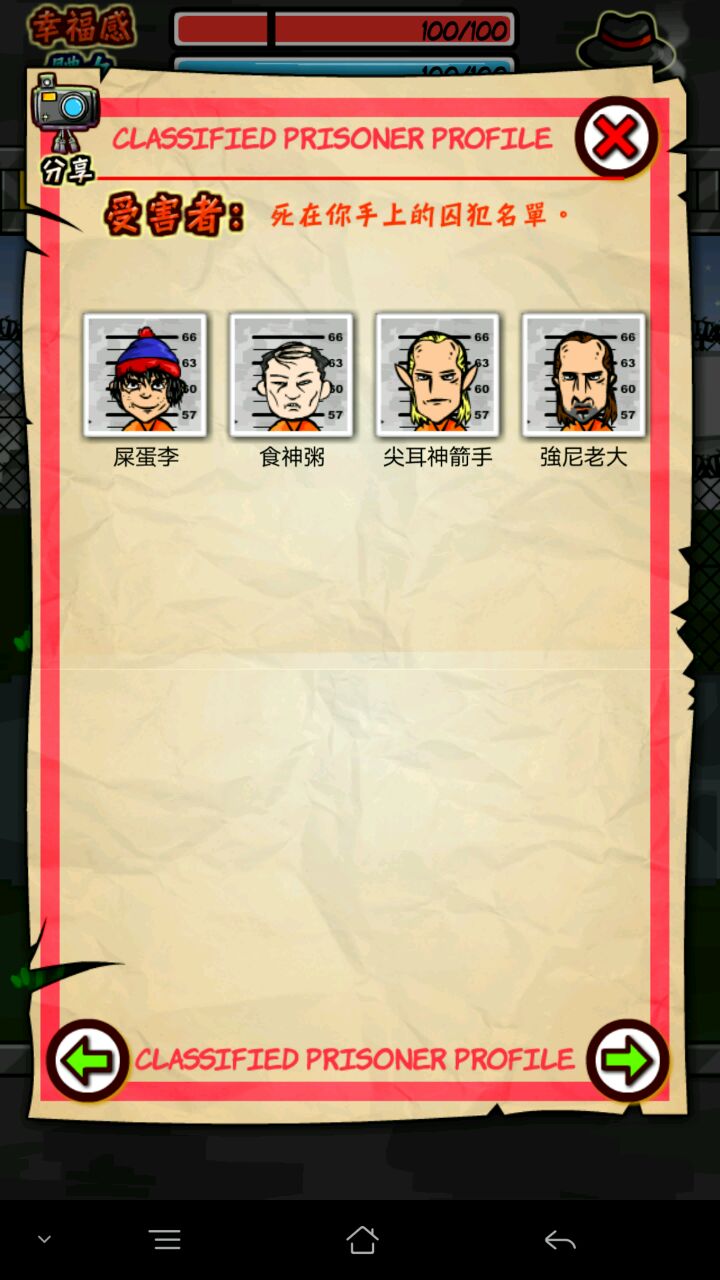Open prisoner mugshot 屎蛋李
This screenshot has width=720, height=1280.
click(x=146, y=376)
